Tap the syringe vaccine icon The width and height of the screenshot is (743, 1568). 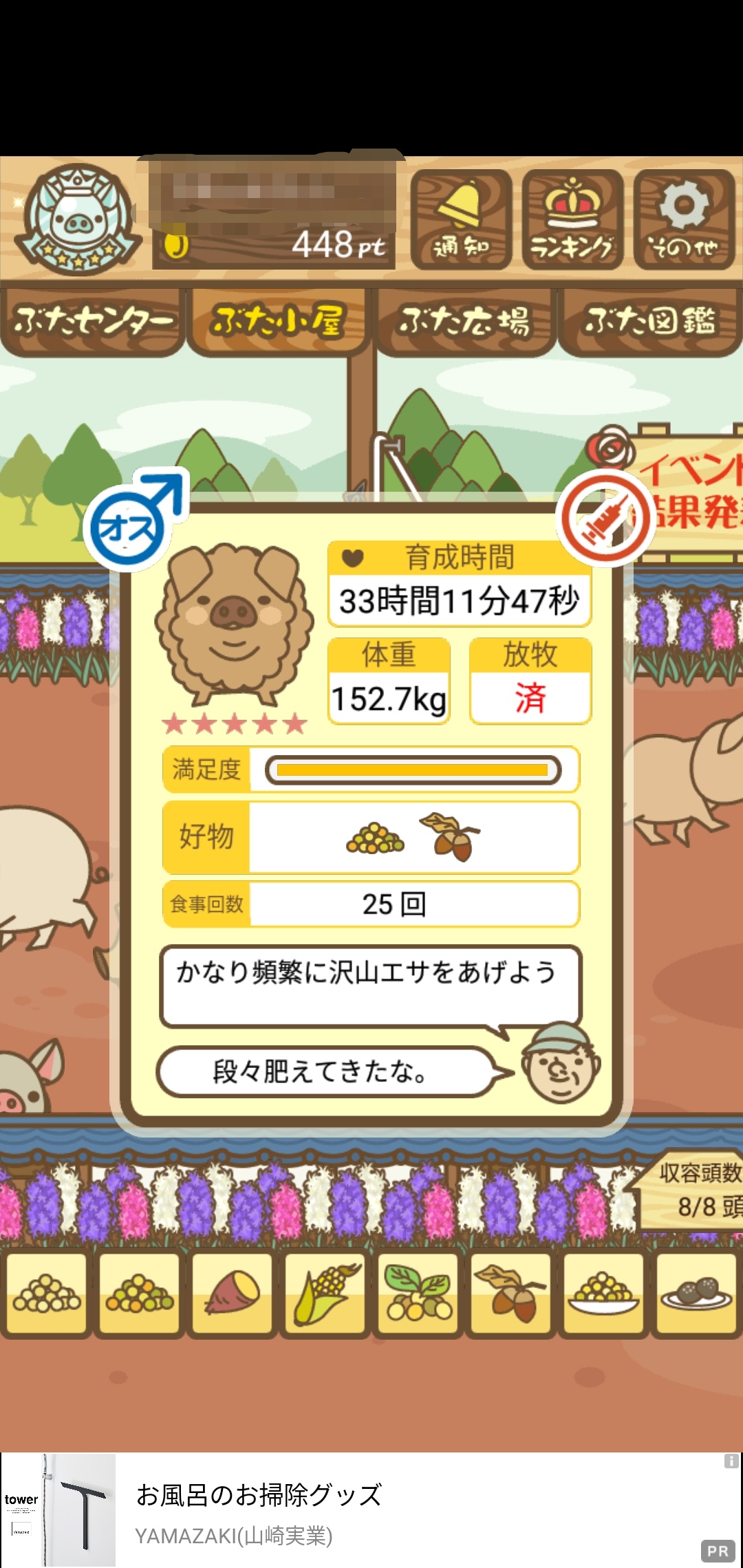[605, 519]
